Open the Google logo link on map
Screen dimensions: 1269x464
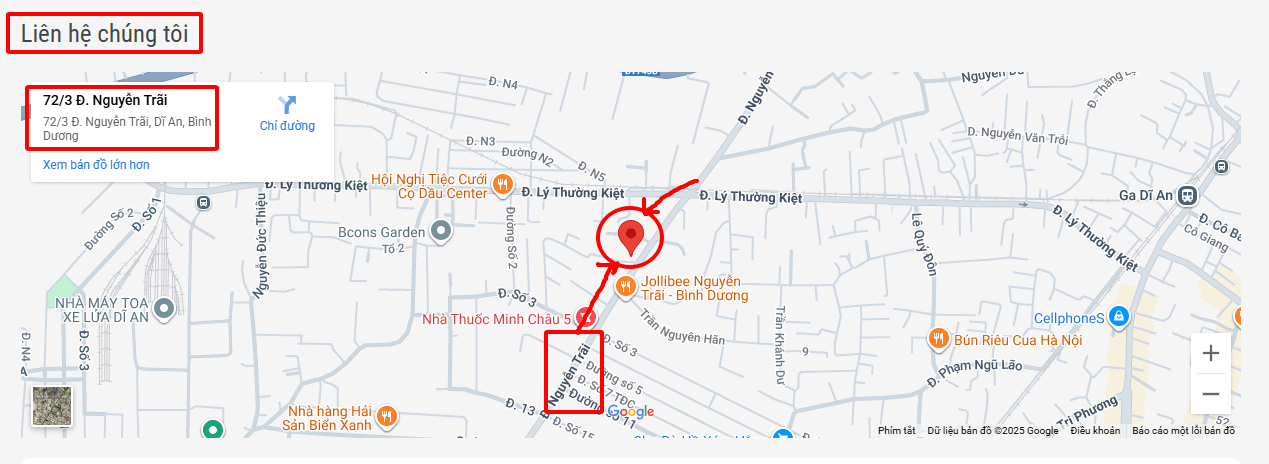(x=630, y=412)
